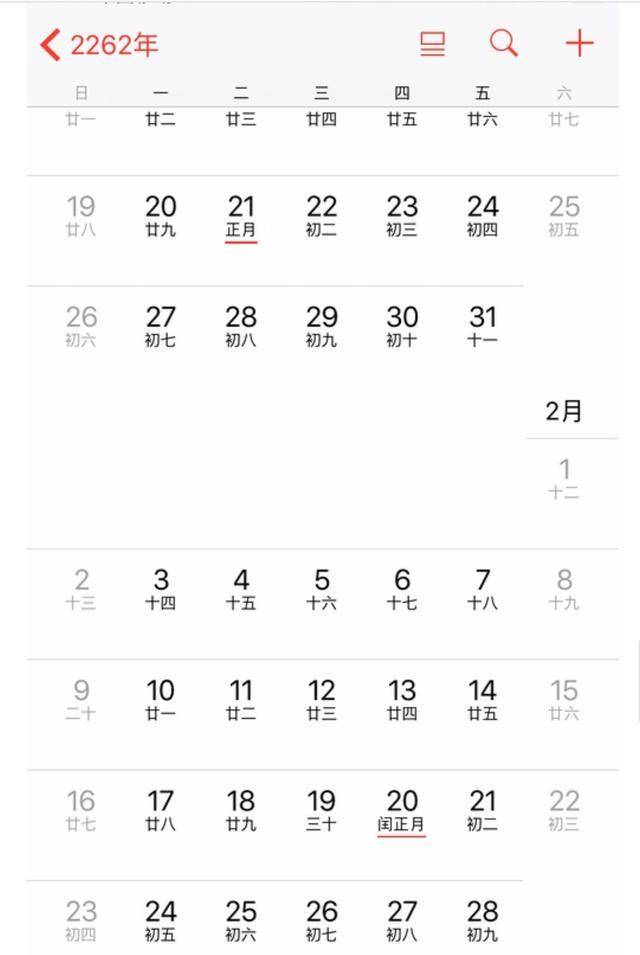Open calendar search

click(x=504, y=43)
